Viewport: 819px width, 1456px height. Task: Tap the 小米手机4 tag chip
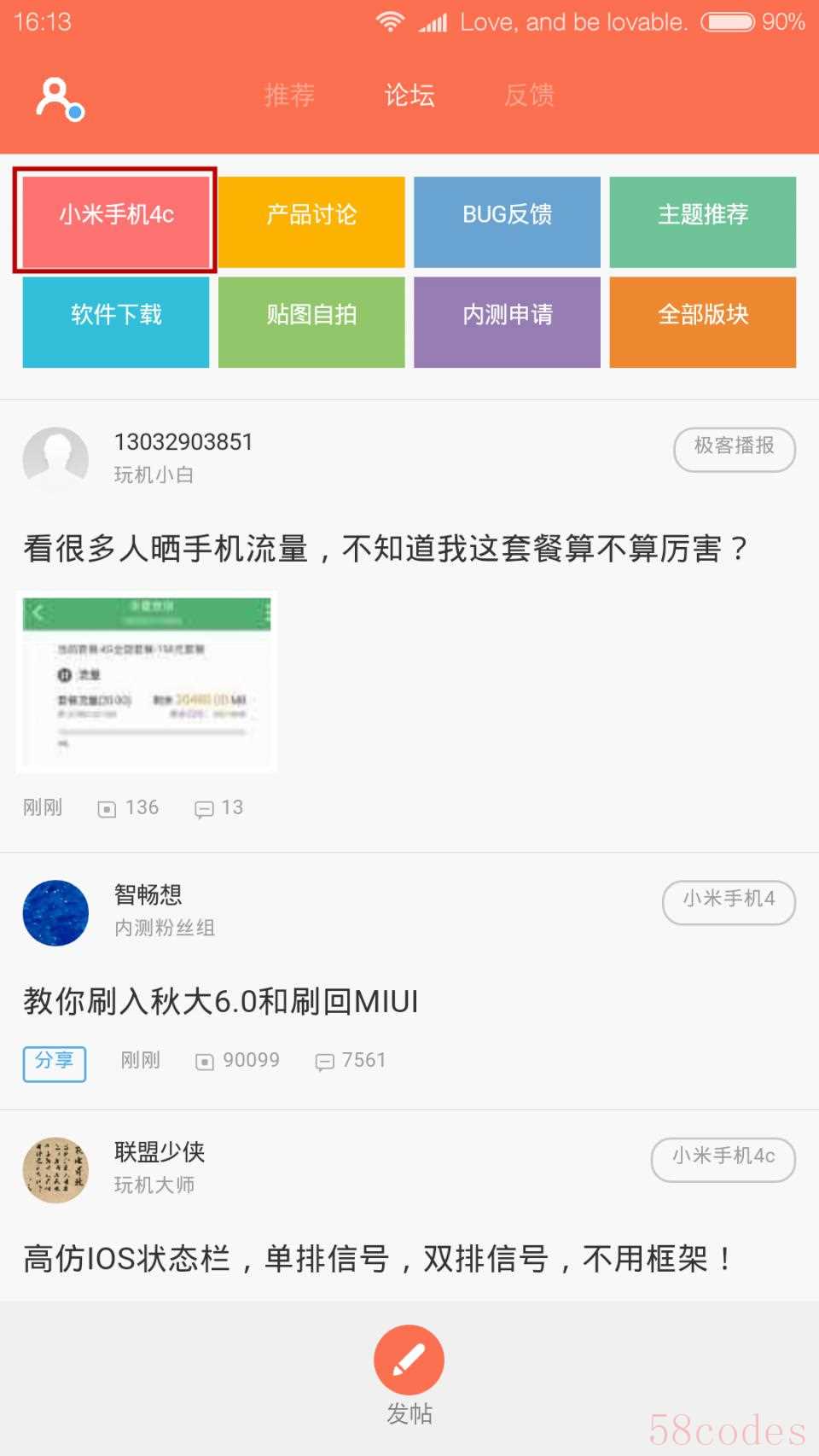tap(729, 902)
